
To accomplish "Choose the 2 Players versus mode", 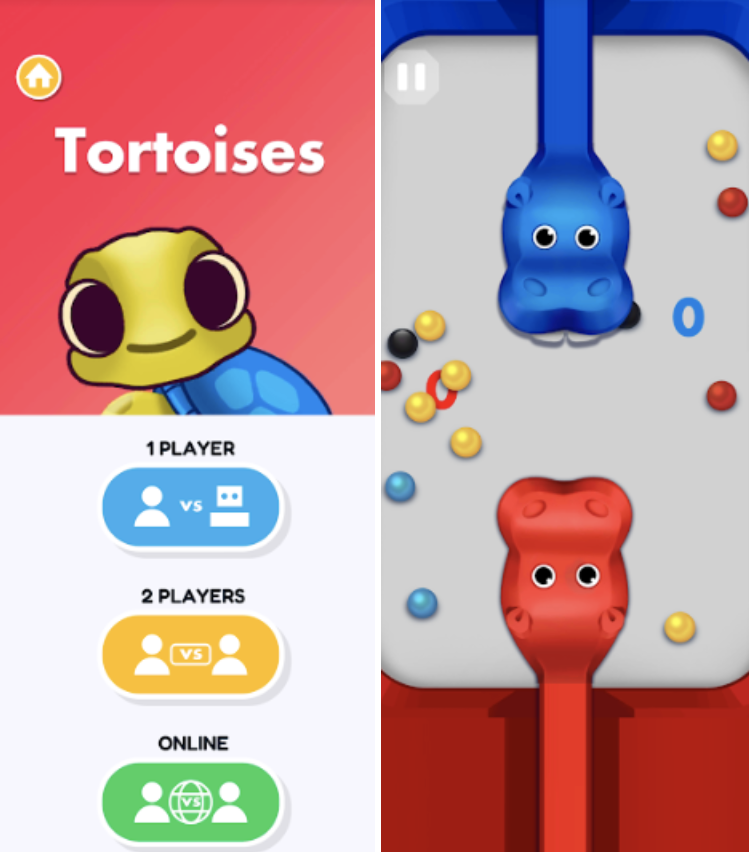I will (190, 654).
